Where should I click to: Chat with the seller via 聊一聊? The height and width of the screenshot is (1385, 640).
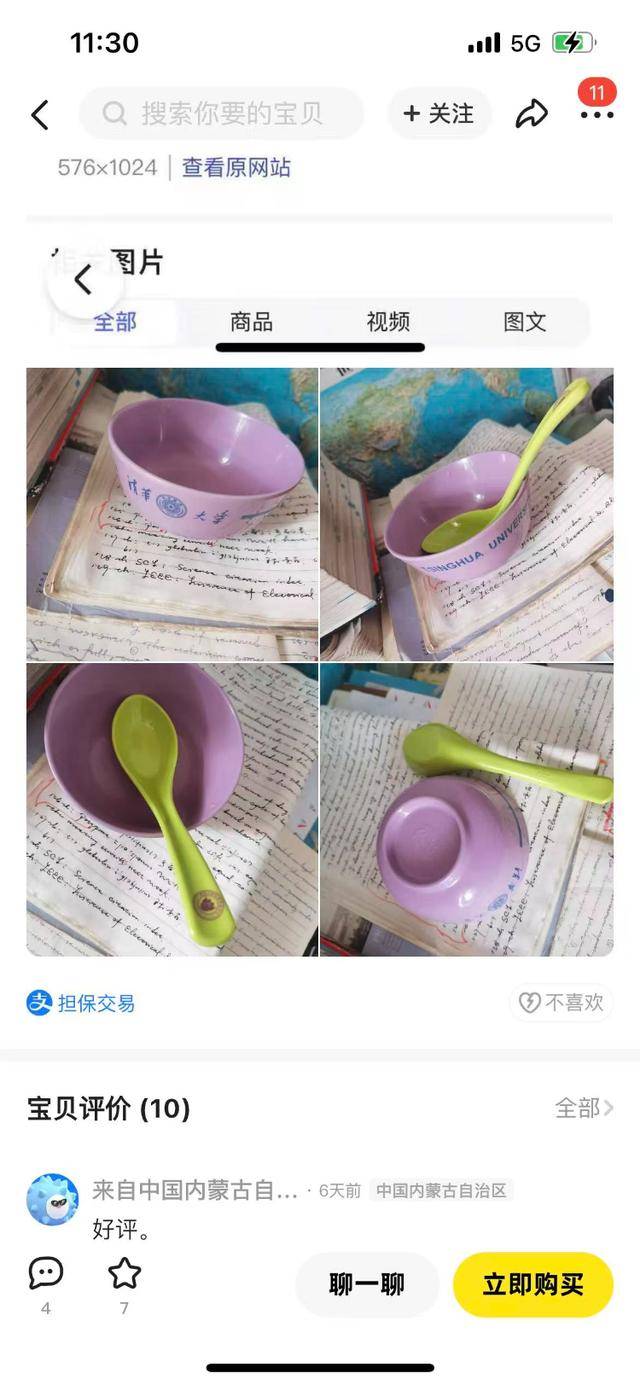367,1284
